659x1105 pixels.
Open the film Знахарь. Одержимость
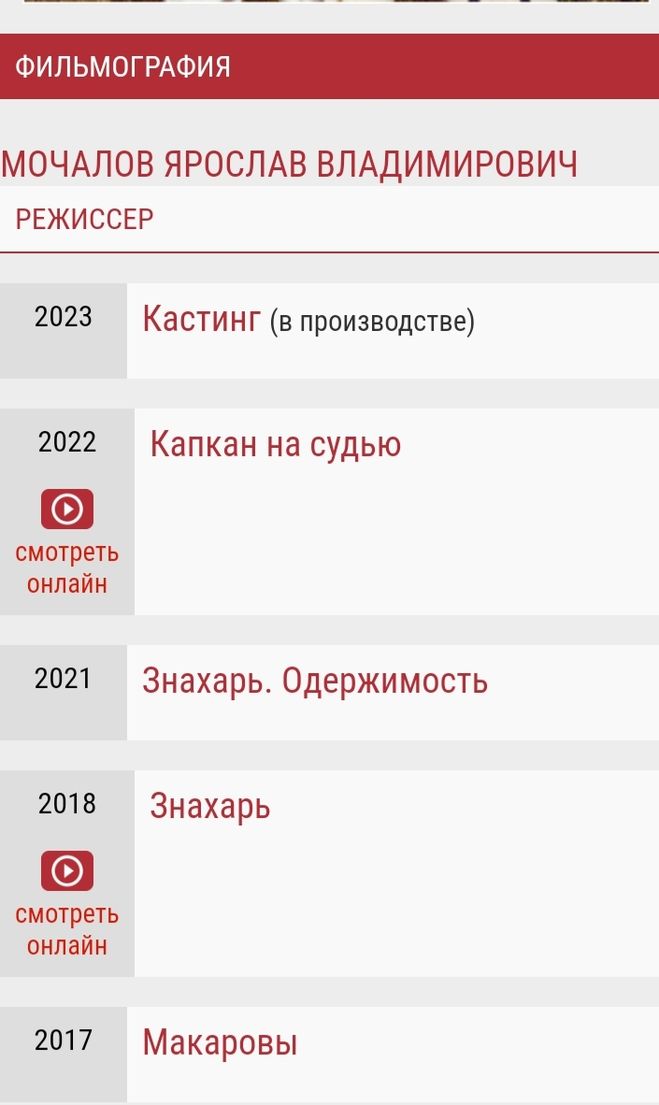click(315, 682)
